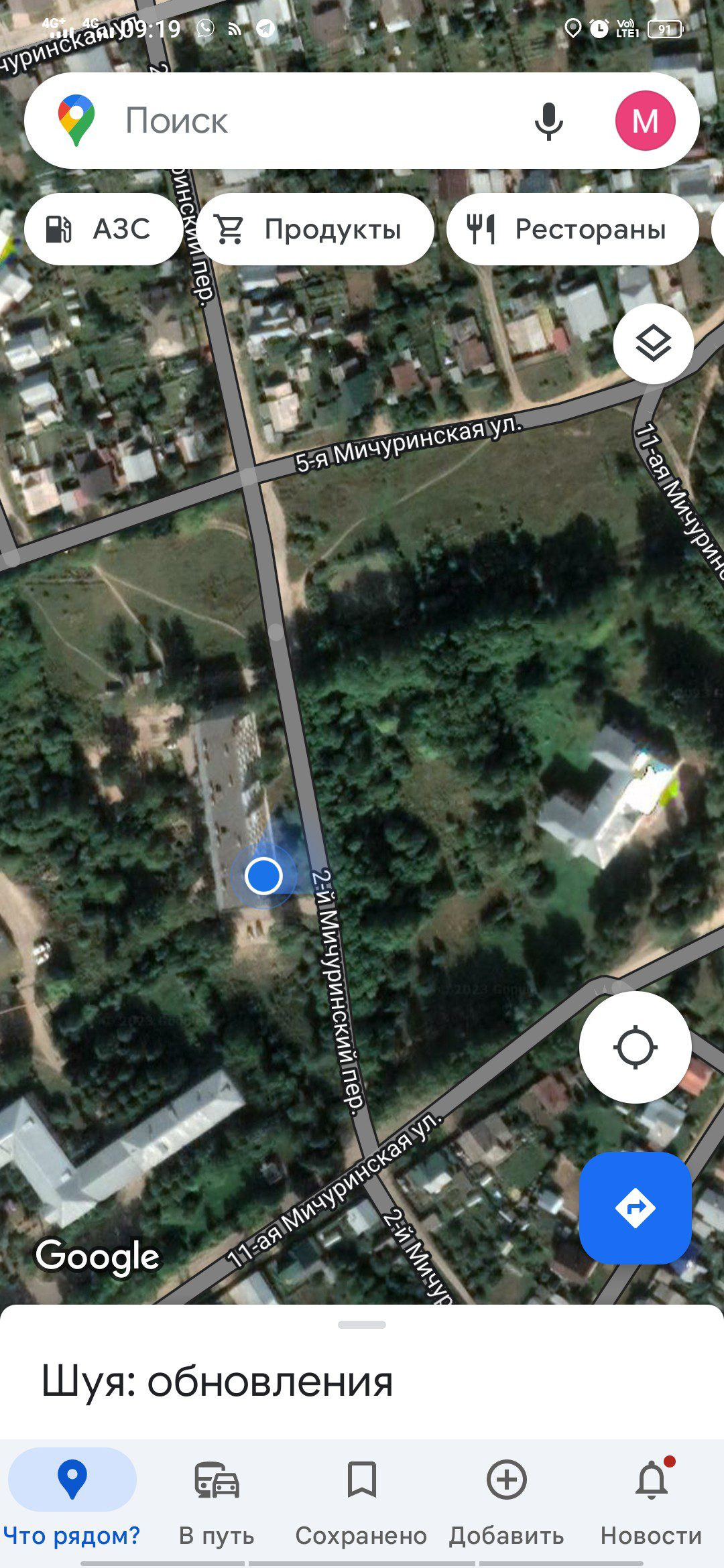Open the map layers selector

coord(653,344)
